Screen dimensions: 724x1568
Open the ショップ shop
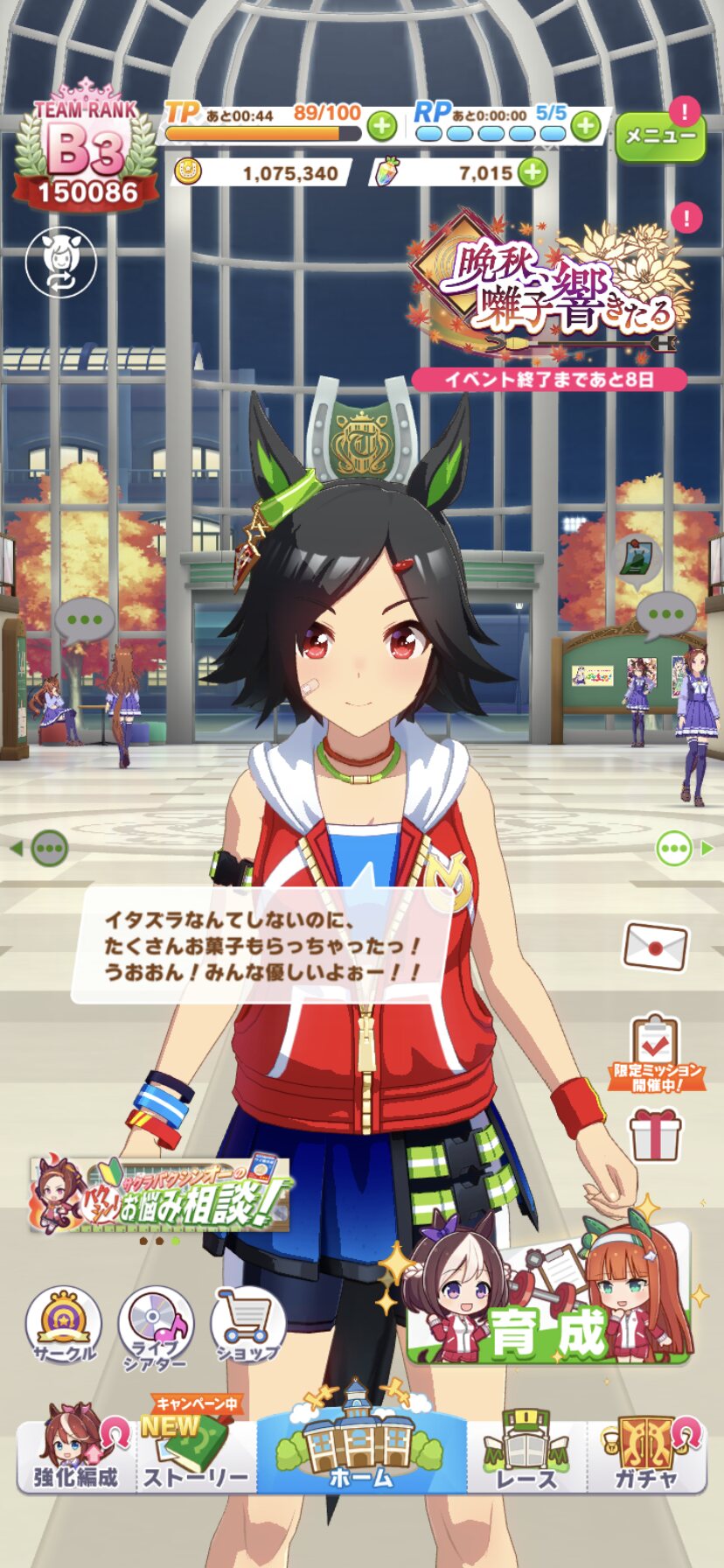click(247, 1326)
